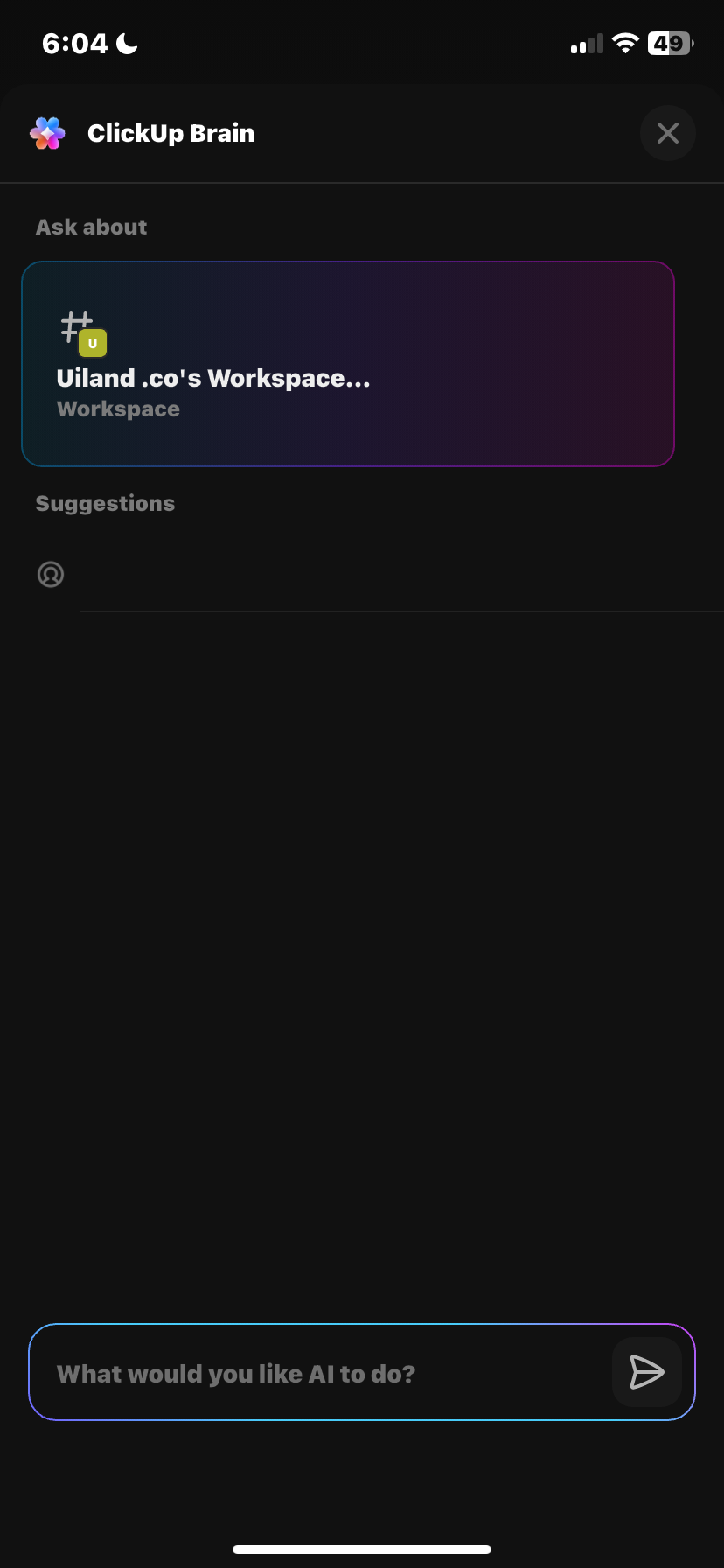Send the prompt with the arrow icon
The height and width of the screenshot is (1568, 724).
(646, 1372)
